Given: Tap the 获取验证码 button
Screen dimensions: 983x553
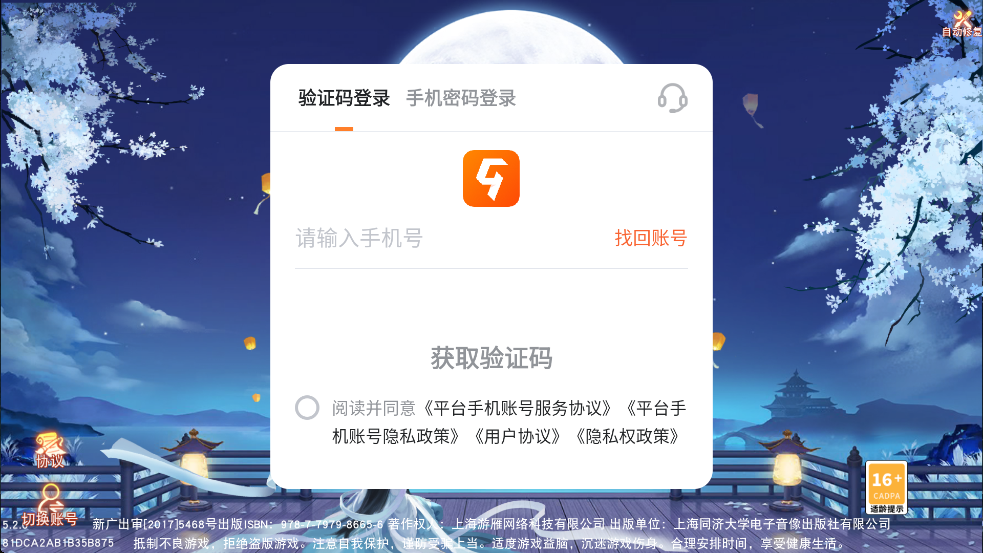Looking at the screenshot, I should [x=491, y=358].
